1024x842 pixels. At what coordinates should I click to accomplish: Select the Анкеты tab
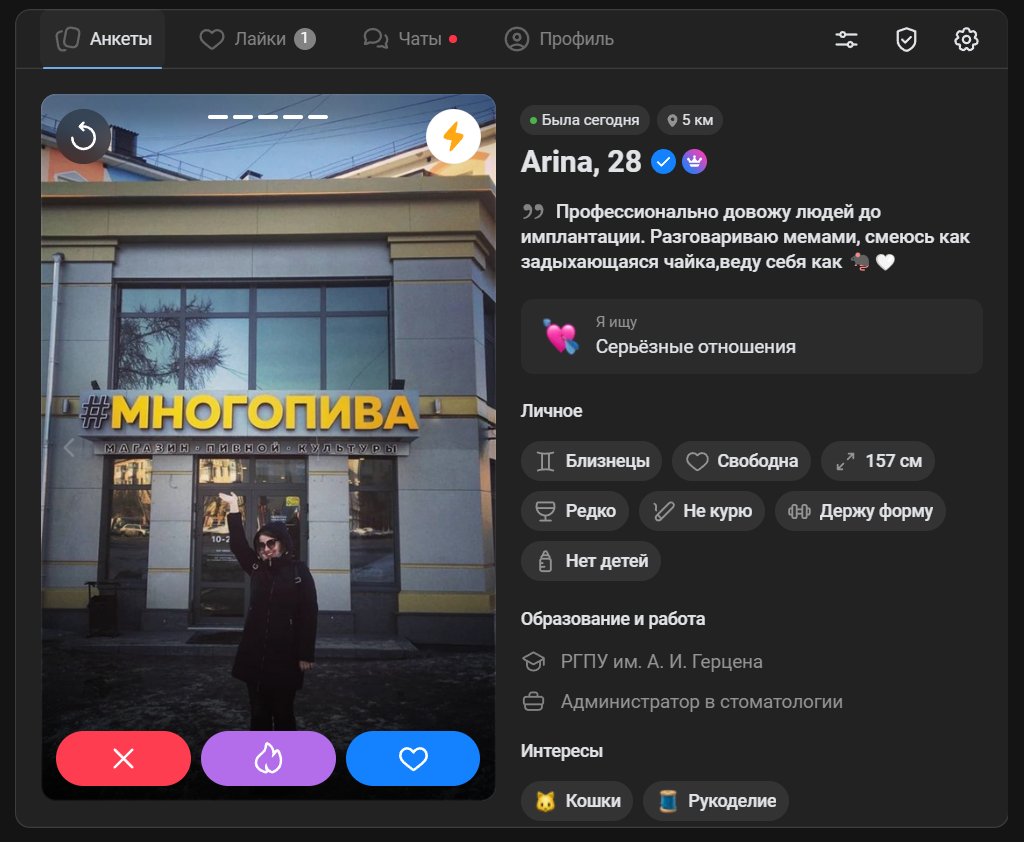104,39
